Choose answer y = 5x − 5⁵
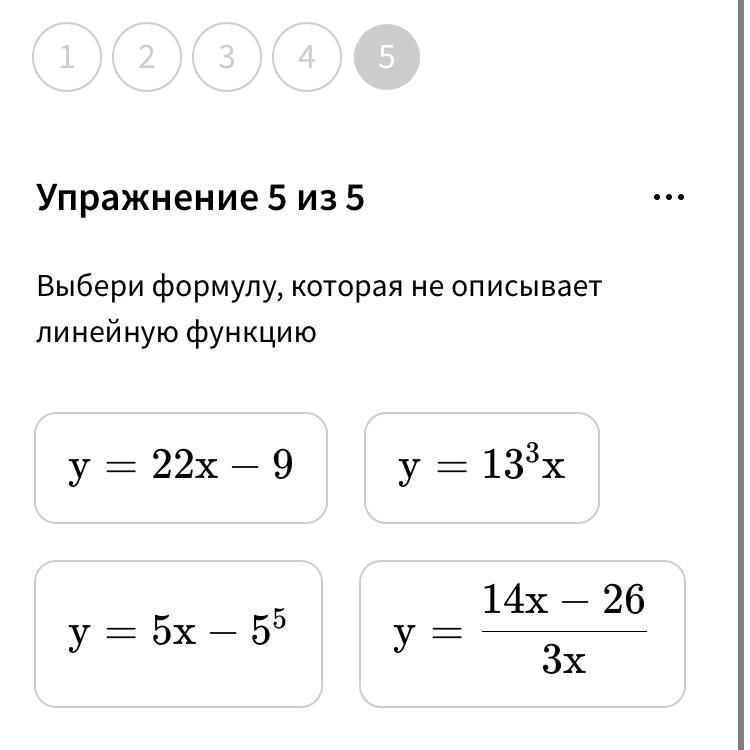 (178, 634)
